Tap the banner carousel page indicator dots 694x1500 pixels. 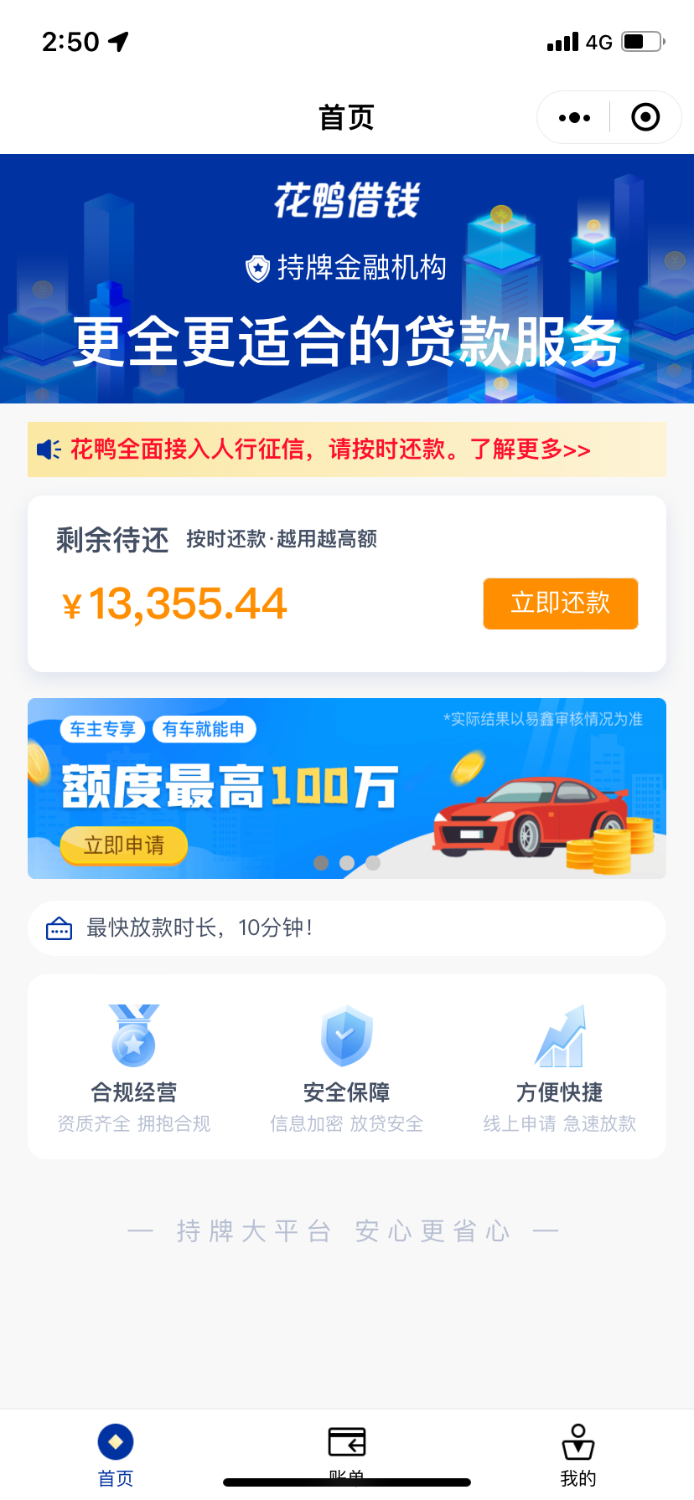(x=346, y=862)
